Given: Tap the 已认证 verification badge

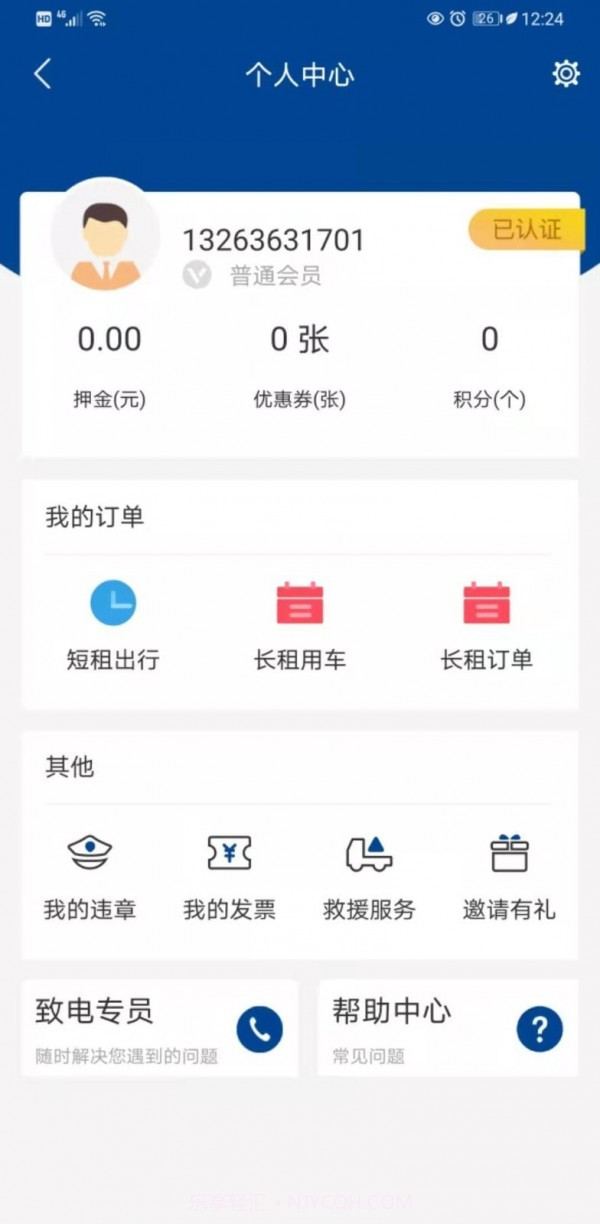Looking at the screenshot, I should tap(525, 230).
